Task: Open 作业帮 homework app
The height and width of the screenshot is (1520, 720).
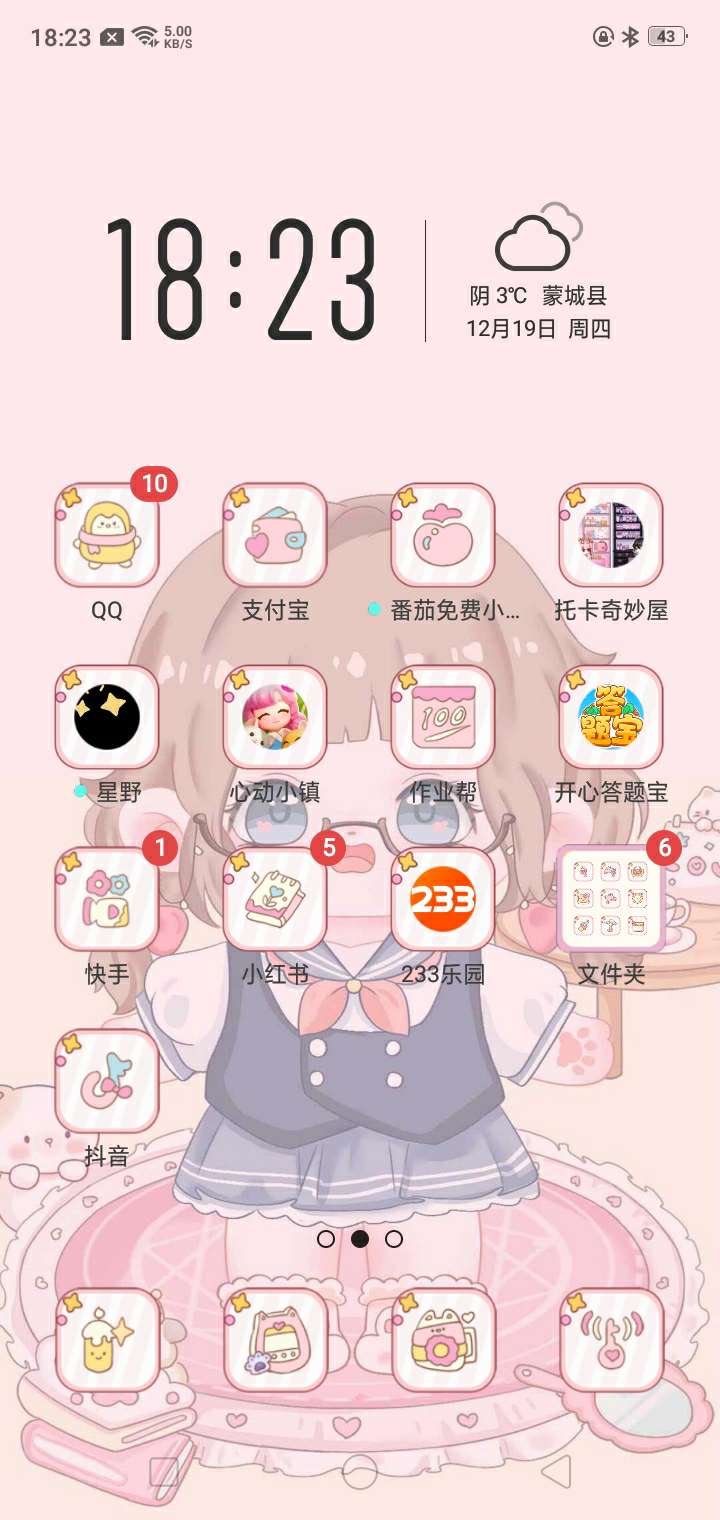Action: coord(443,717)
